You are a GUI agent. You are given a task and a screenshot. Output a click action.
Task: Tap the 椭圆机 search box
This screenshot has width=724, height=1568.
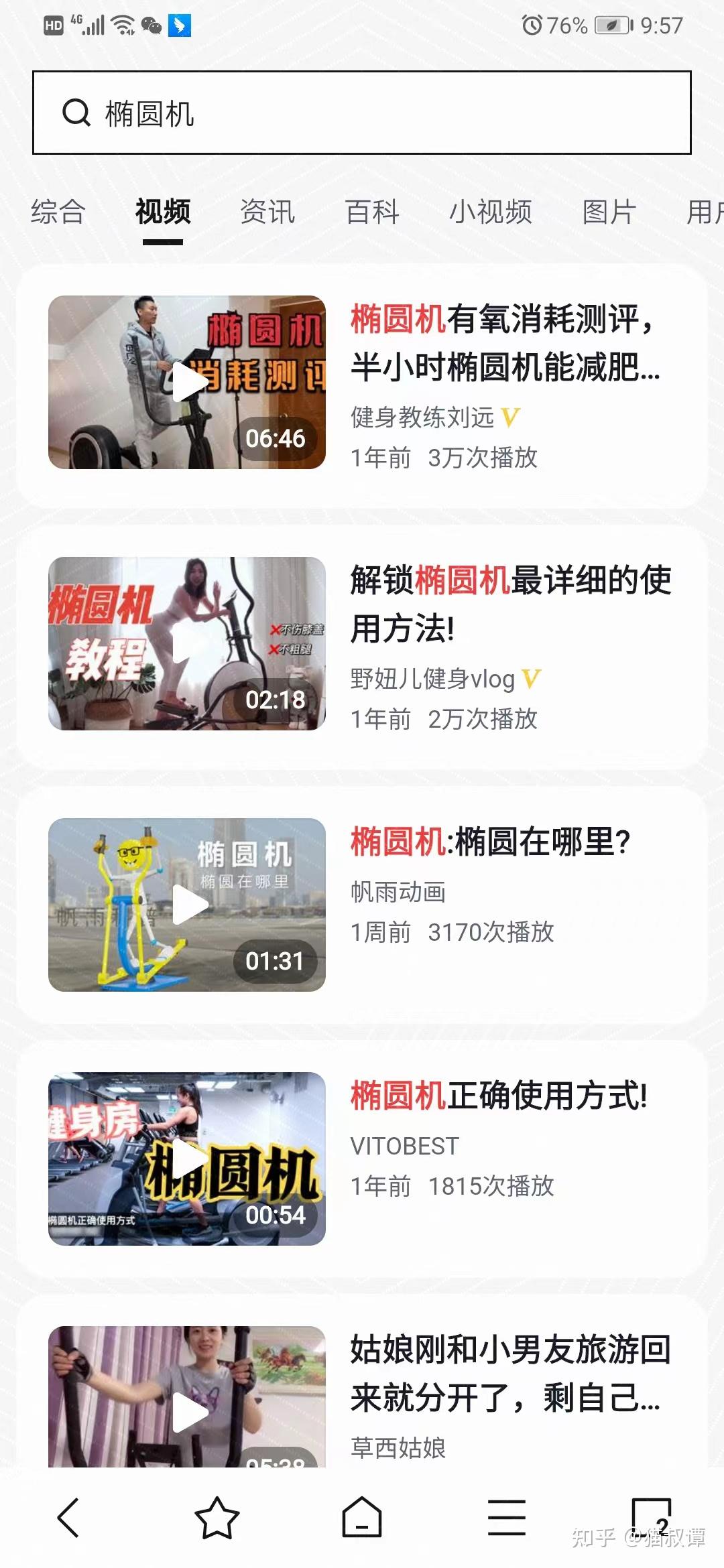(362, 113)
